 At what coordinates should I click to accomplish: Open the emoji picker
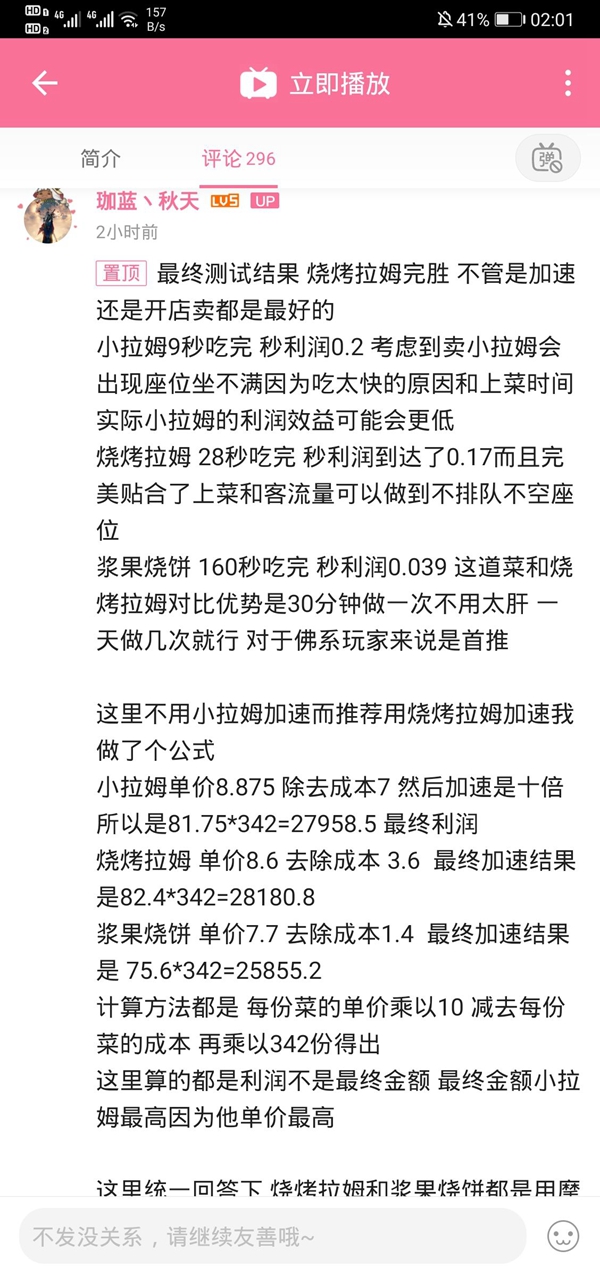point(563,1236)
